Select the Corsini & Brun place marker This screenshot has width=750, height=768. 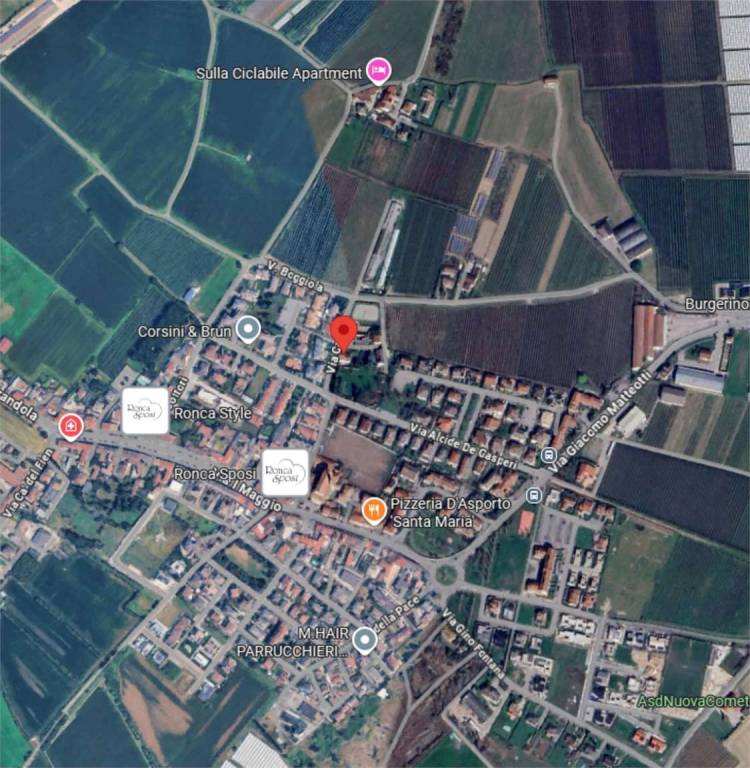247,329
